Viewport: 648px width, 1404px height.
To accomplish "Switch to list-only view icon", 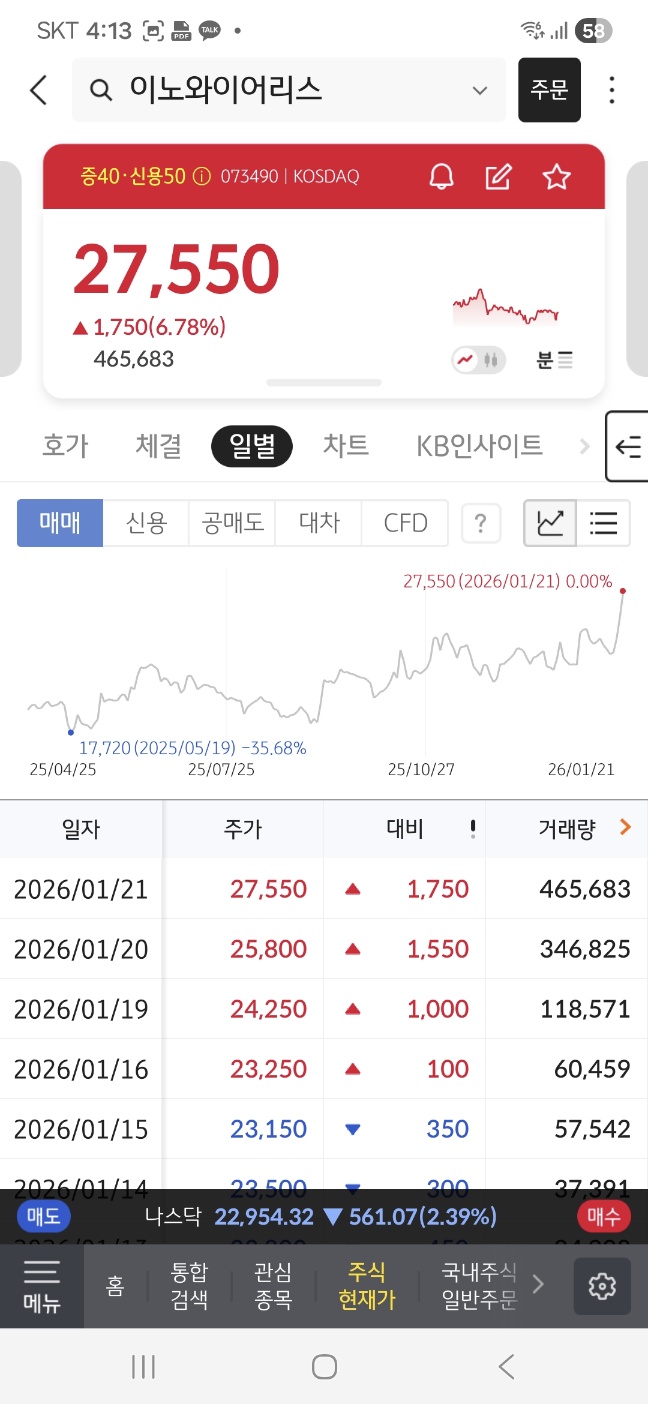I will 604,523.
